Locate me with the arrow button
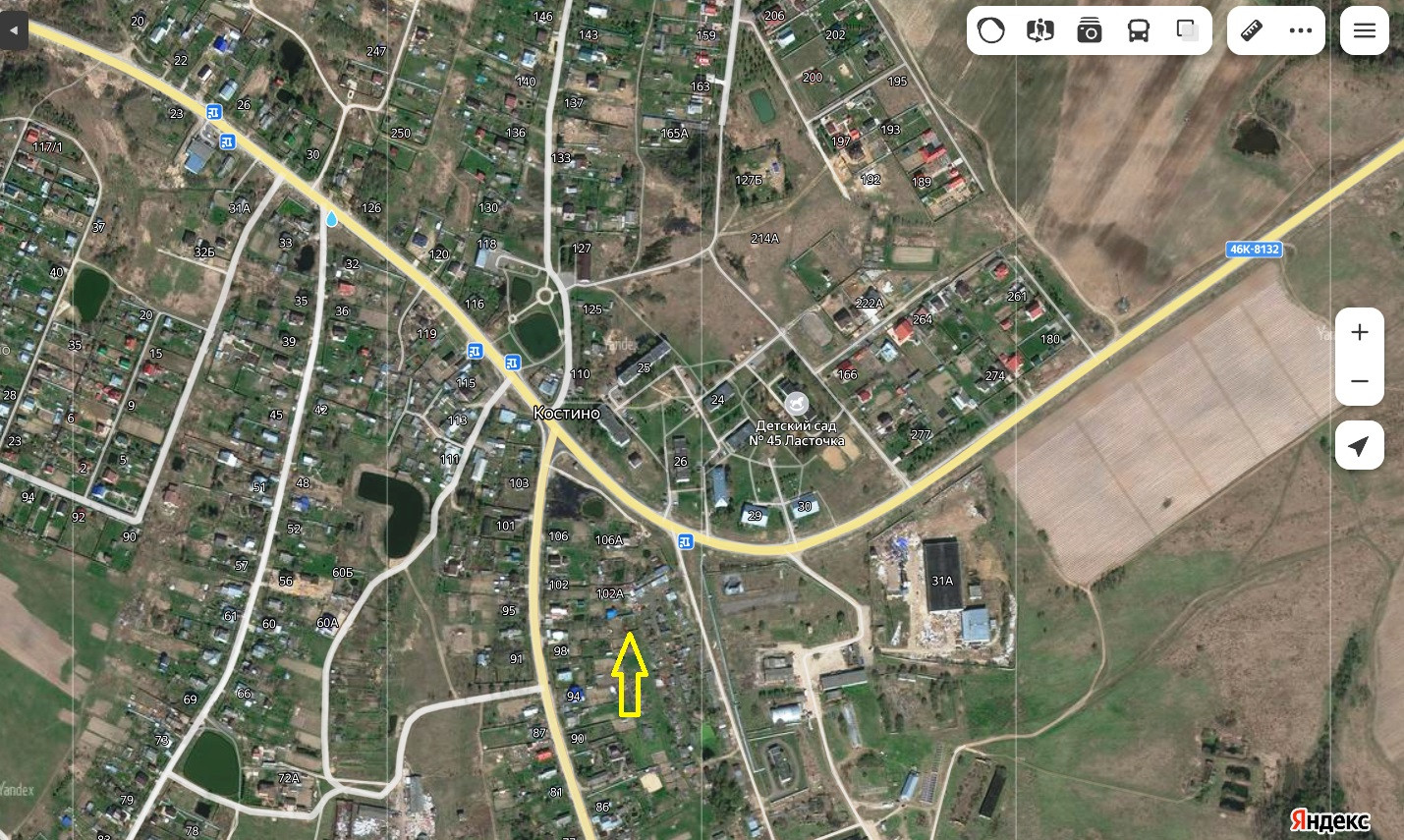 pyautogui.click(x=1360, y=446)
